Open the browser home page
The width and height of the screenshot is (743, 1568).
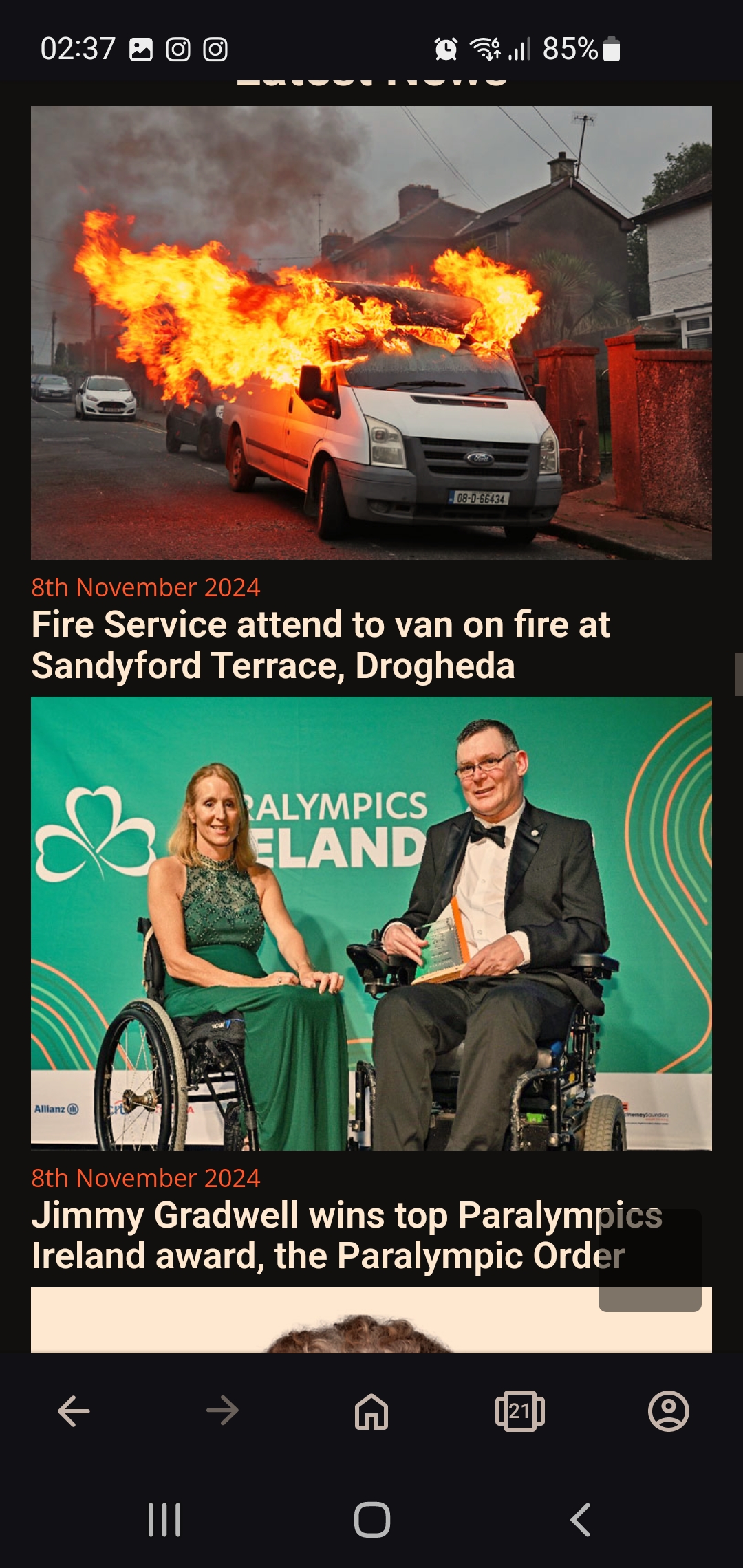click(x=371, y=1411)
